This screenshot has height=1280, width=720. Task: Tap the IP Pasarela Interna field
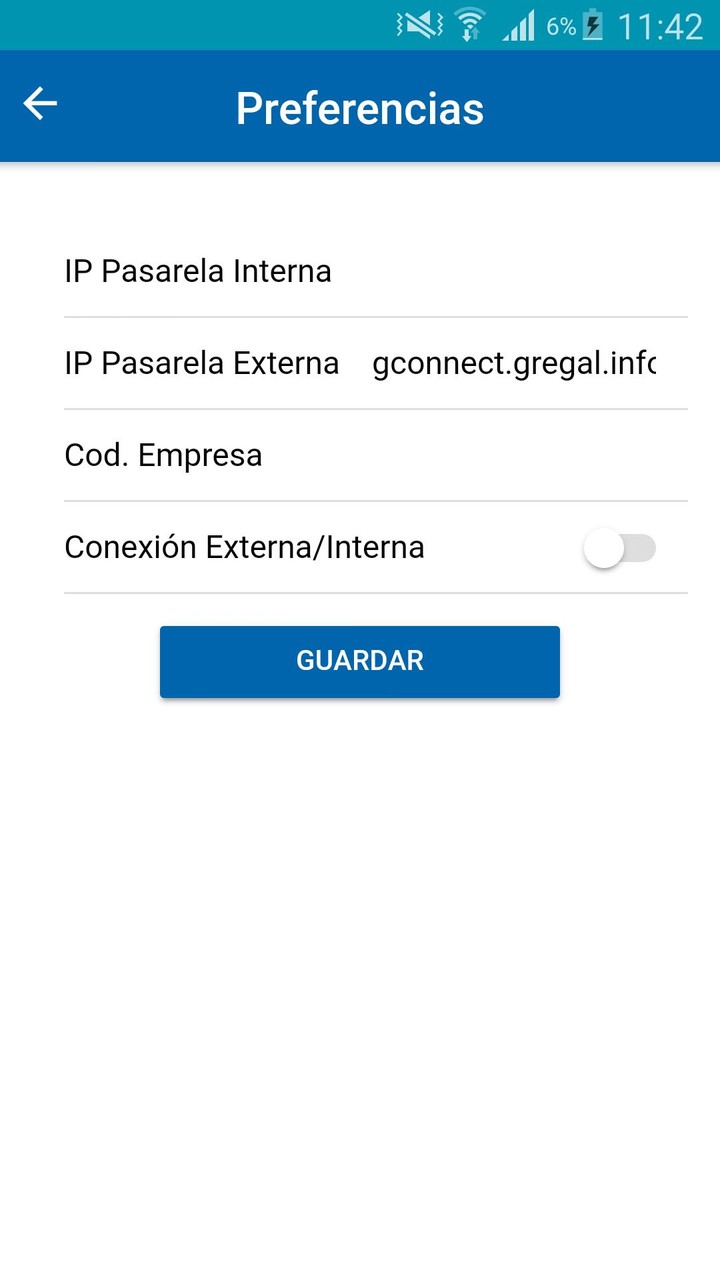[500, 270]
